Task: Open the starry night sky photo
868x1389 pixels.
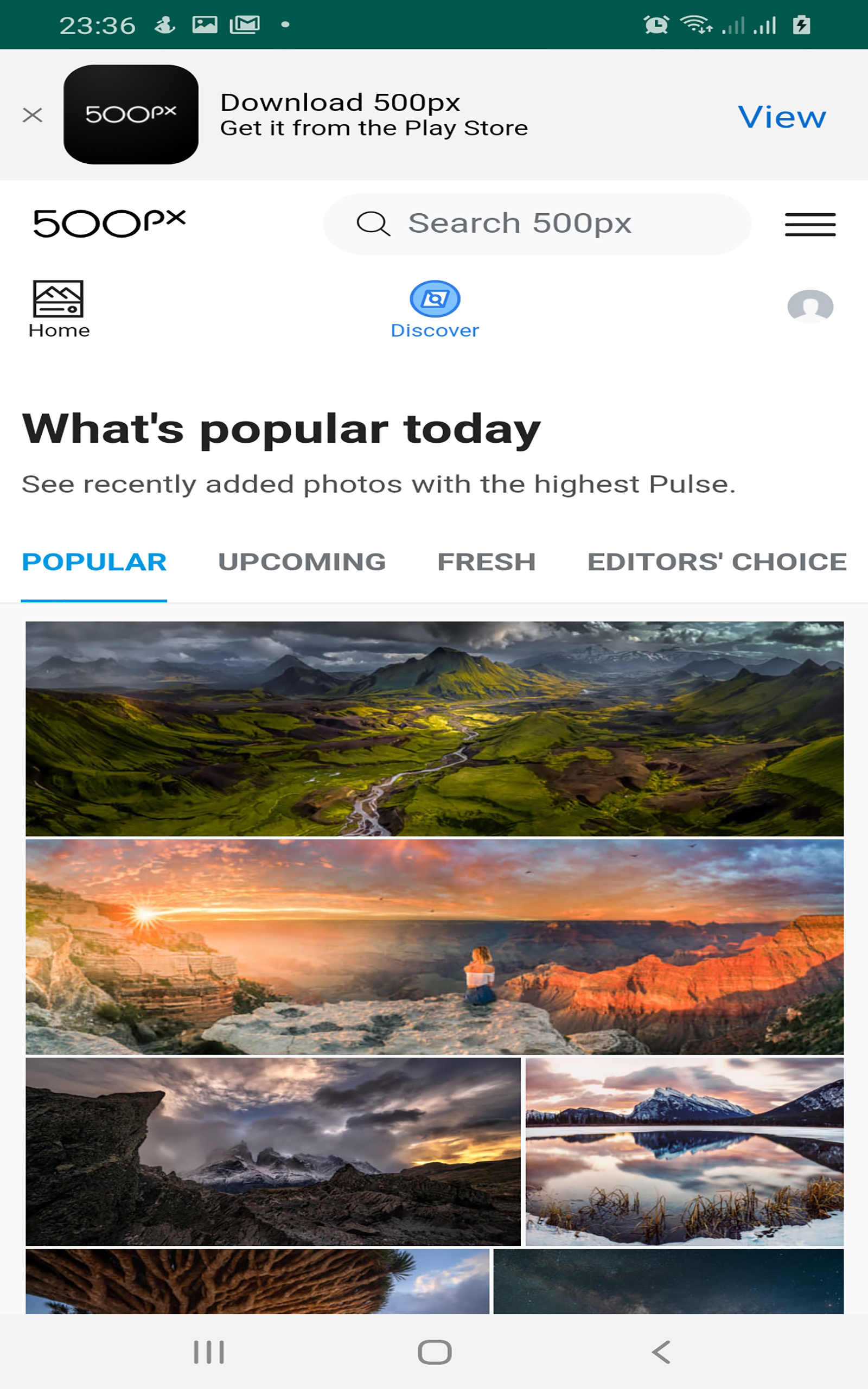Action: (x=668, y=1281)
